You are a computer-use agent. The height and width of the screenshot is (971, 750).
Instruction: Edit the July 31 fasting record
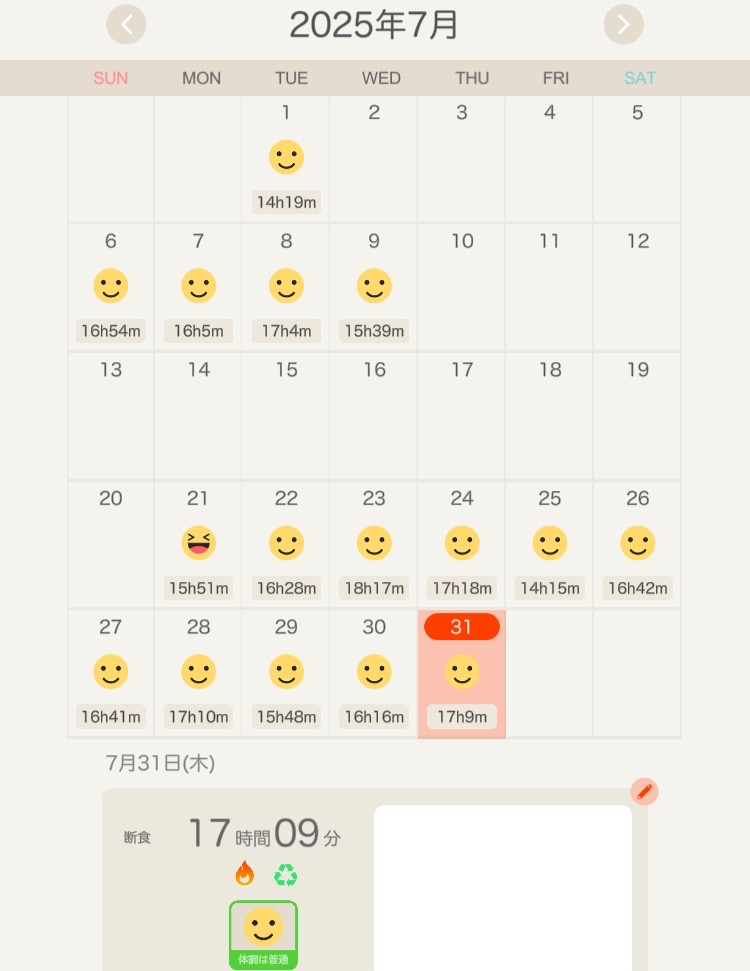tap(644, 792)
